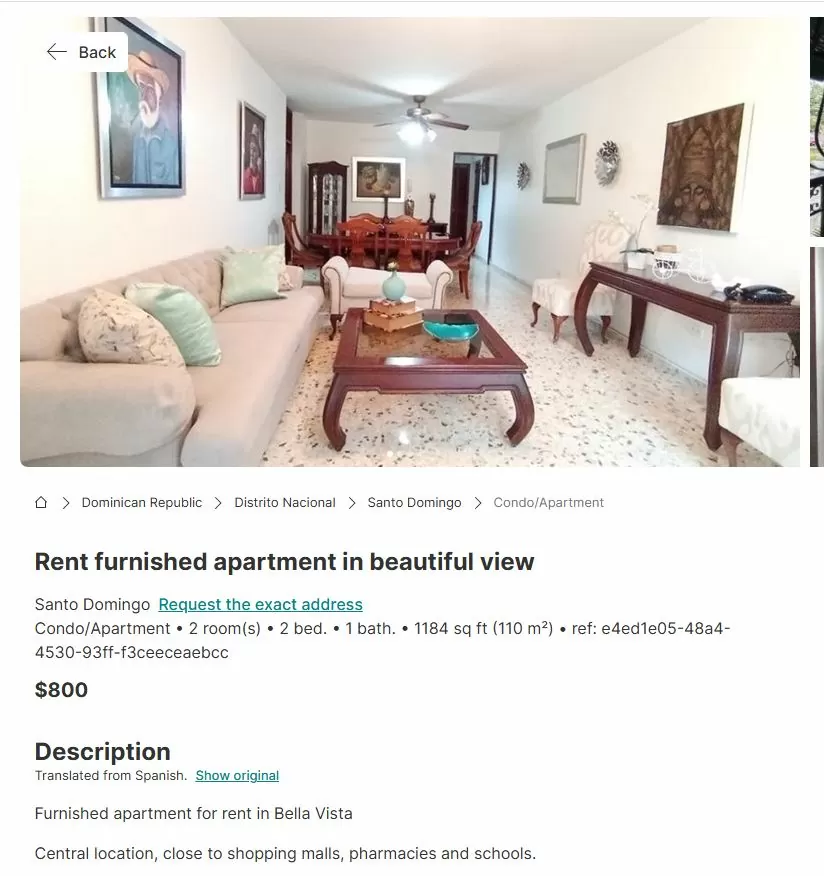Click the home icon in the breadcrumb

[x=41, y=502]
